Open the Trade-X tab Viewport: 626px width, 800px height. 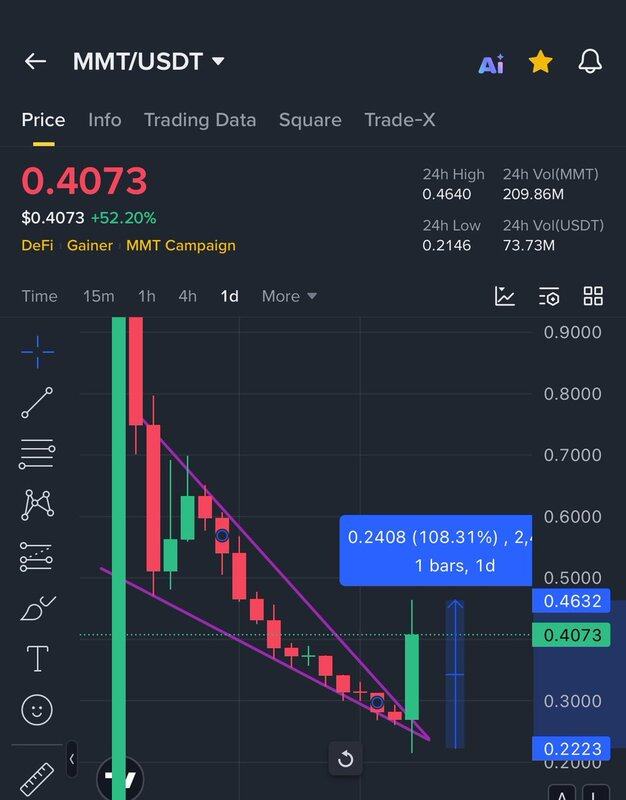tap(399, 120)
